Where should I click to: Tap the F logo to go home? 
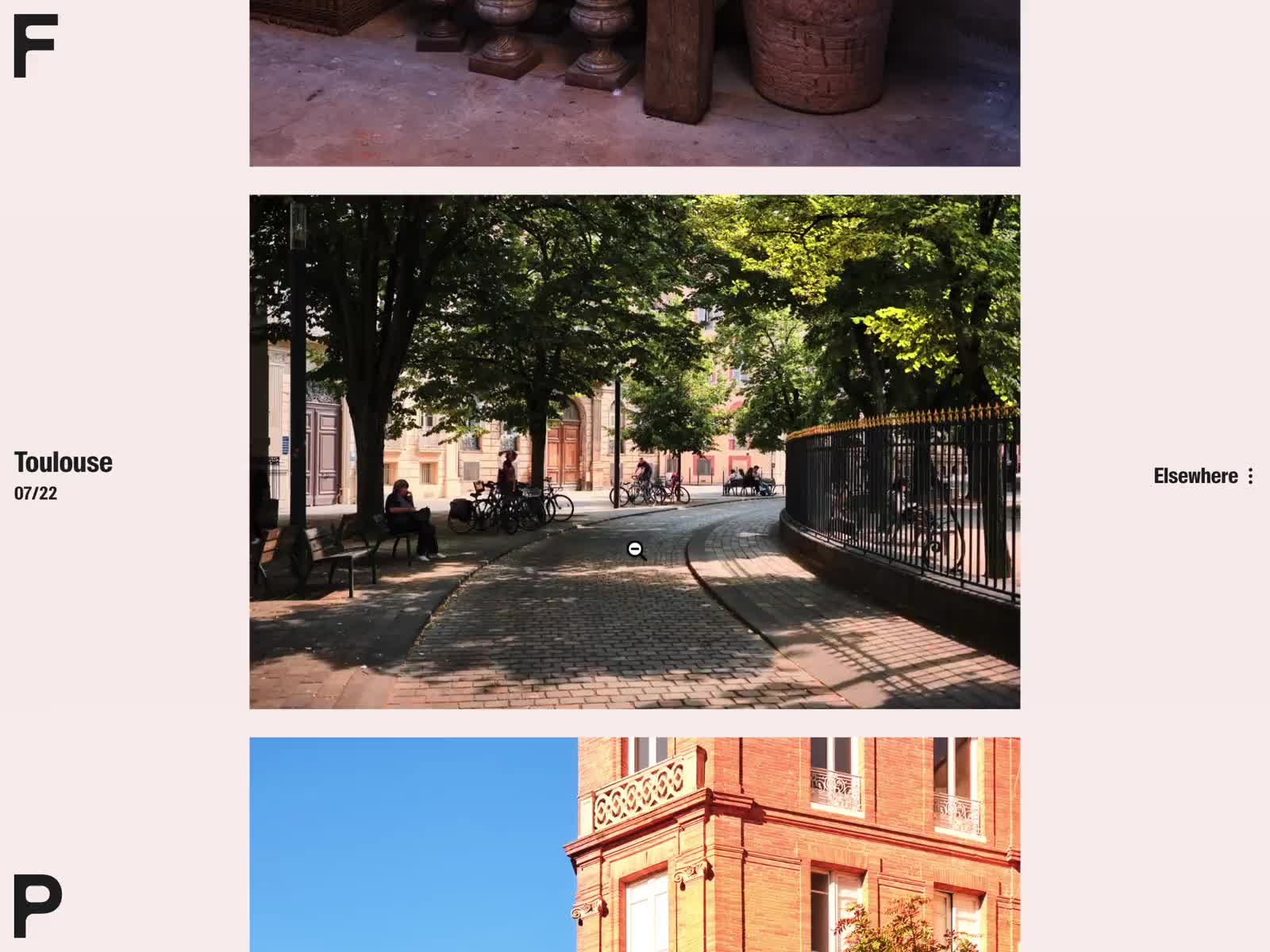(36, 46)
